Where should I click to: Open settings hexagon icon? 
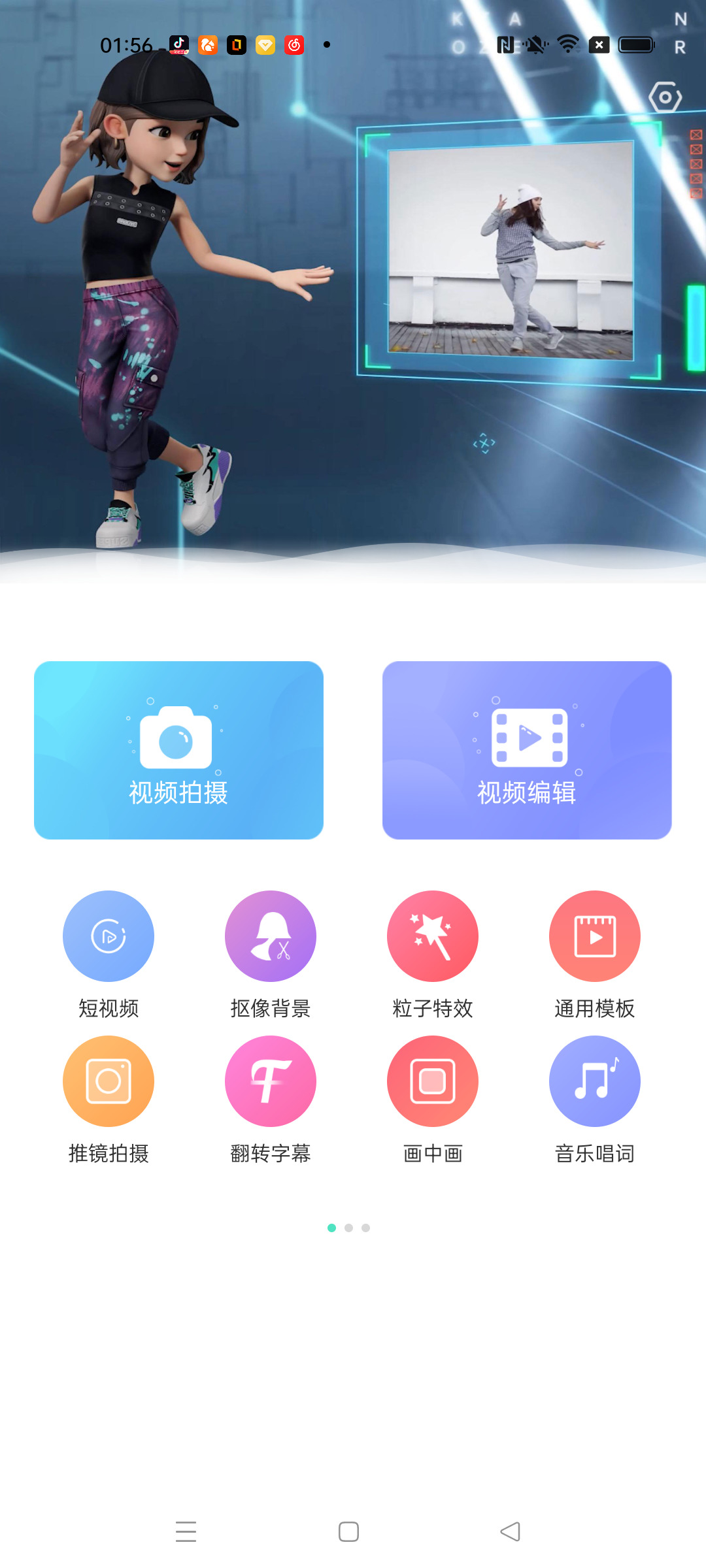click(665, 98)
